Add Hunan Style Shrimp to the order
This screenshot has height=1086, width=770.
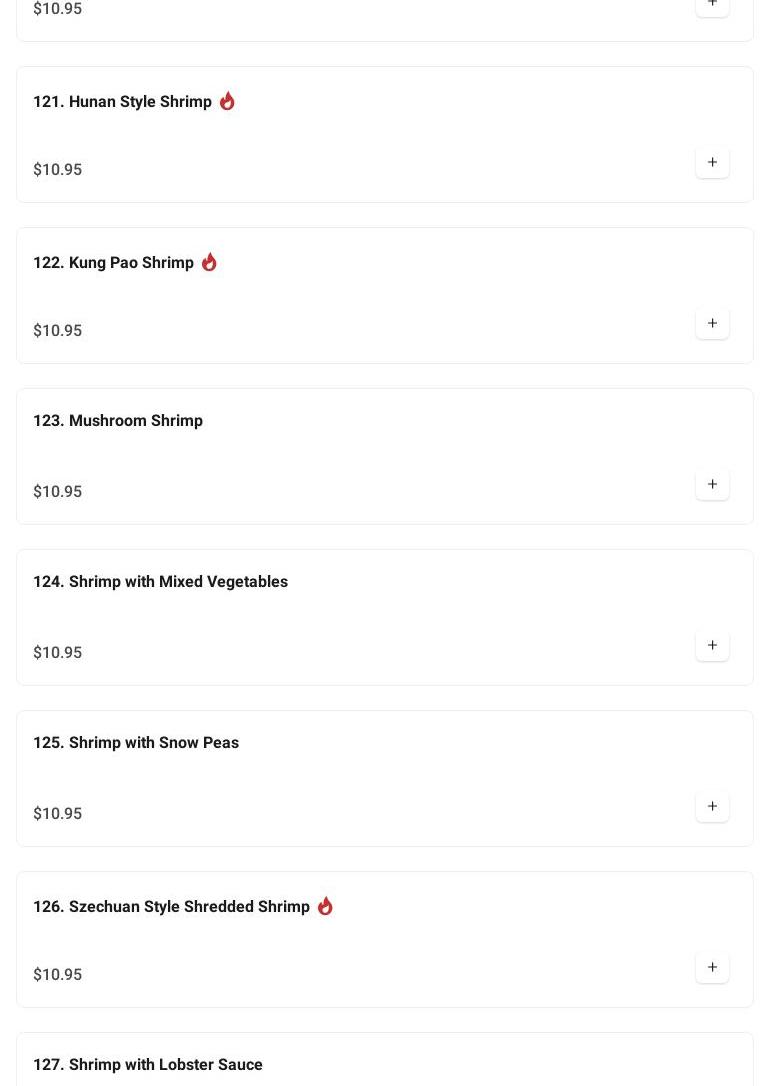pyautogui.click(x=712, y=163)
